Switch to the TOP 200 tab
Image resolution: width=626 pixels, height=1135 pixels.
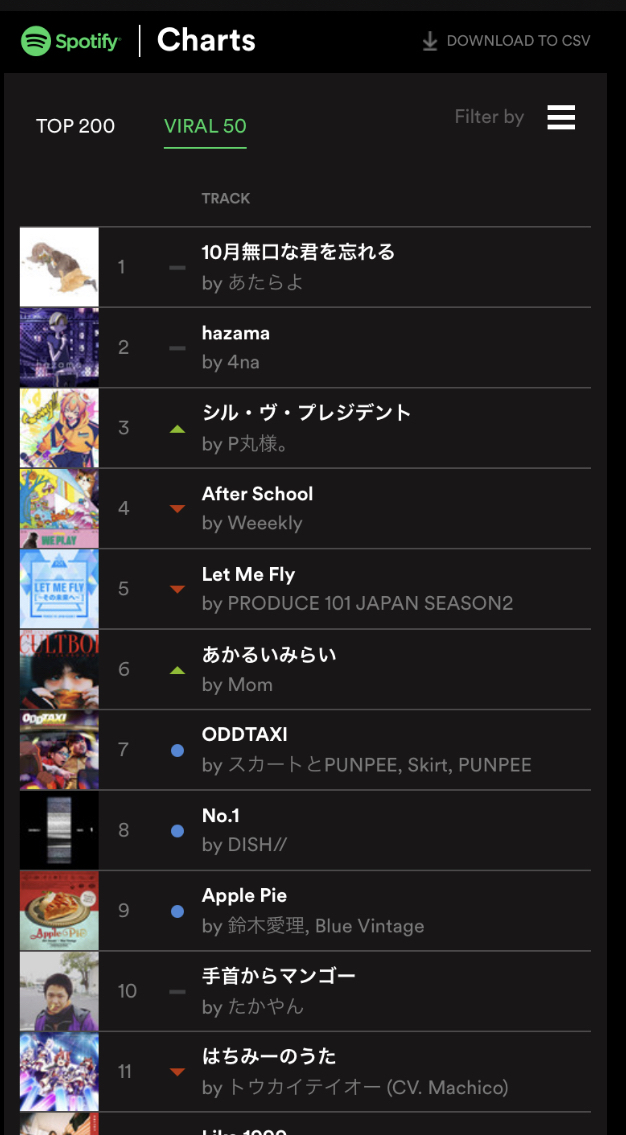coord(75,126)
